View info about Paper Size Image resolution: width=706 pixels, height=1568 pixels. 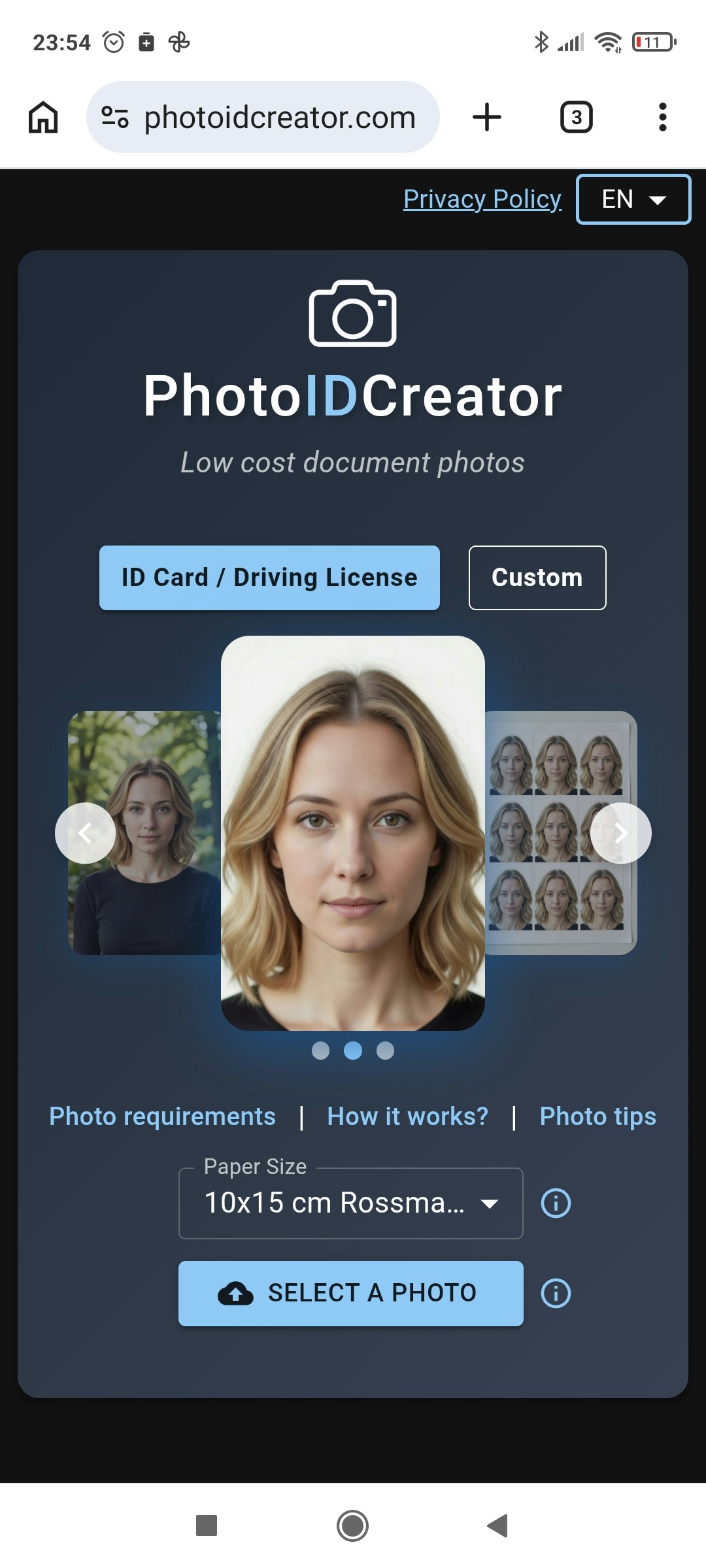[556, 1203]
